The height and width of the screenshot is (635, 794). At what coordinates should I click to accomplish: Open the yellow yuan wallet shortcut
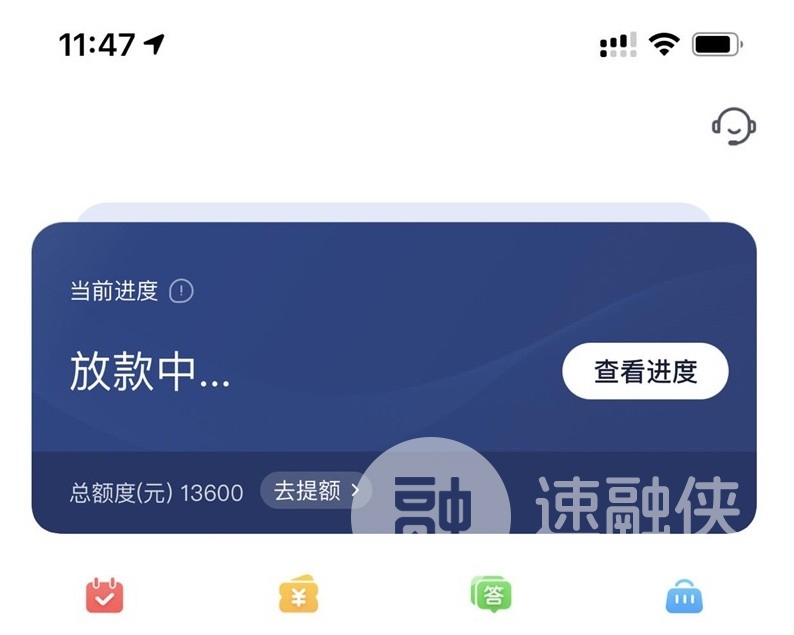pos(298,596)
